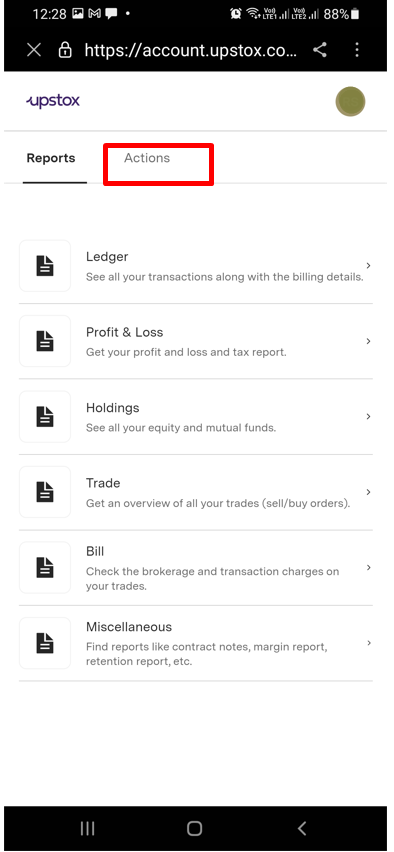394x852 pixels.
Task: View the Profit & Loss report
Action: click(x=196, y=341)
